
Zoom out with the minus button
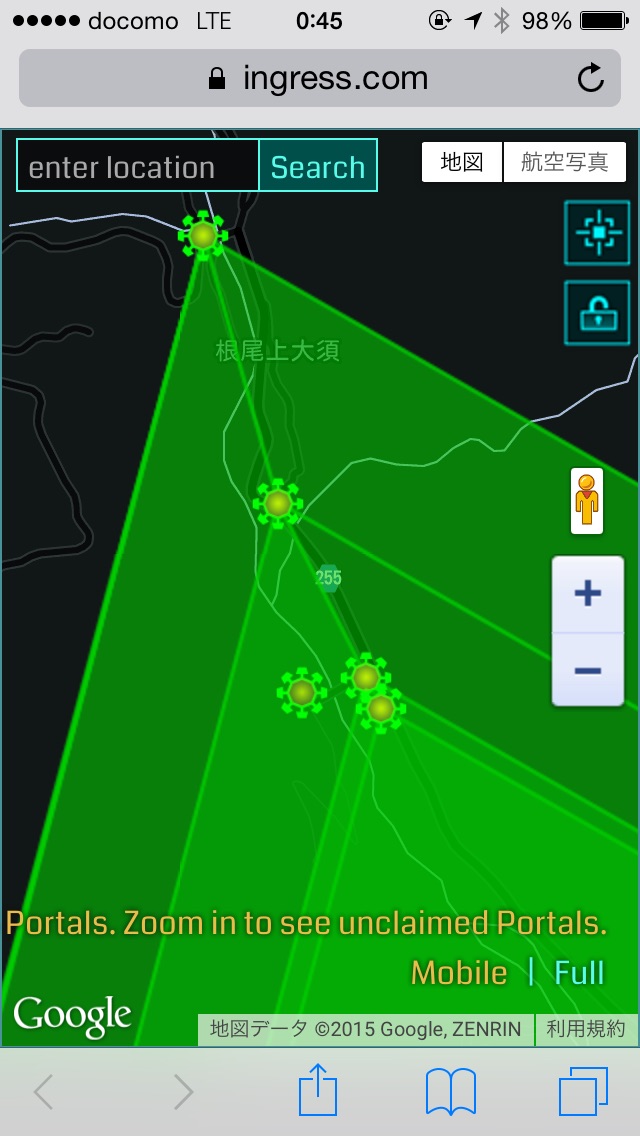point(588,670)
